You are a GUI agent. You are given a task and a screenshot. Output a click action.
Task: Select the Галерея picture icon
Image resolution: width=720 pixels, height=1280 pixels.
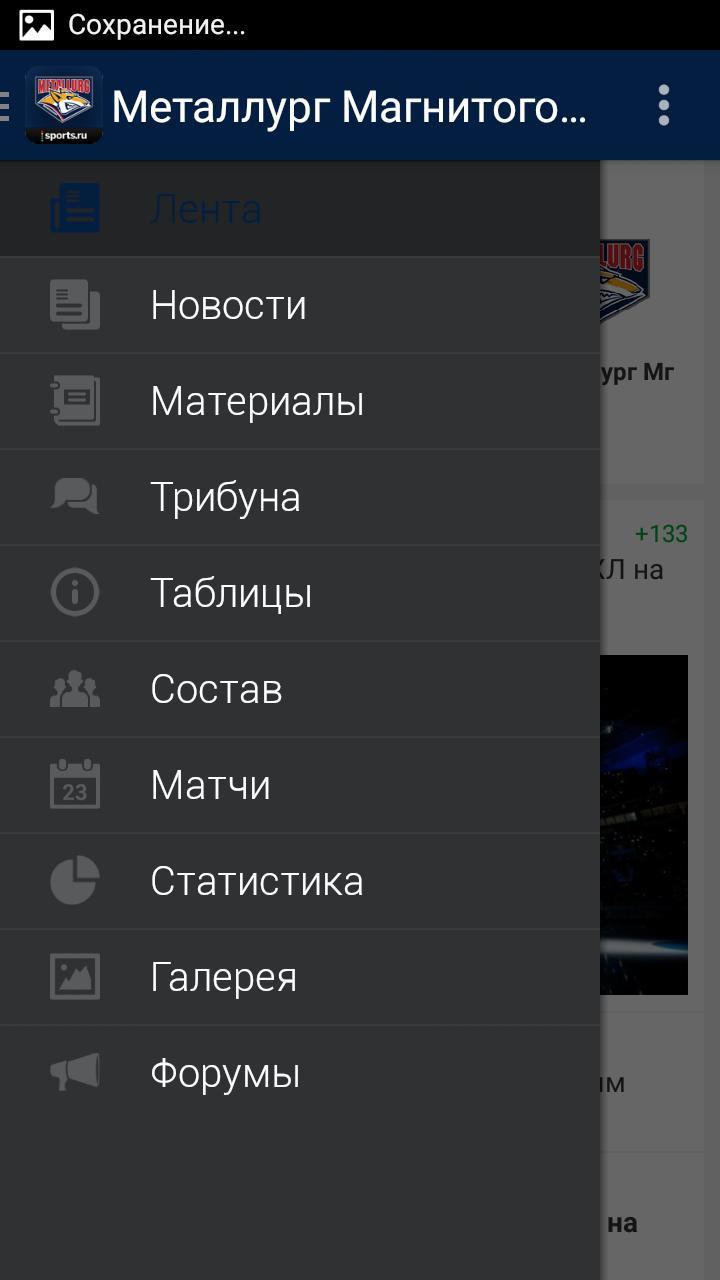point(75,976)
